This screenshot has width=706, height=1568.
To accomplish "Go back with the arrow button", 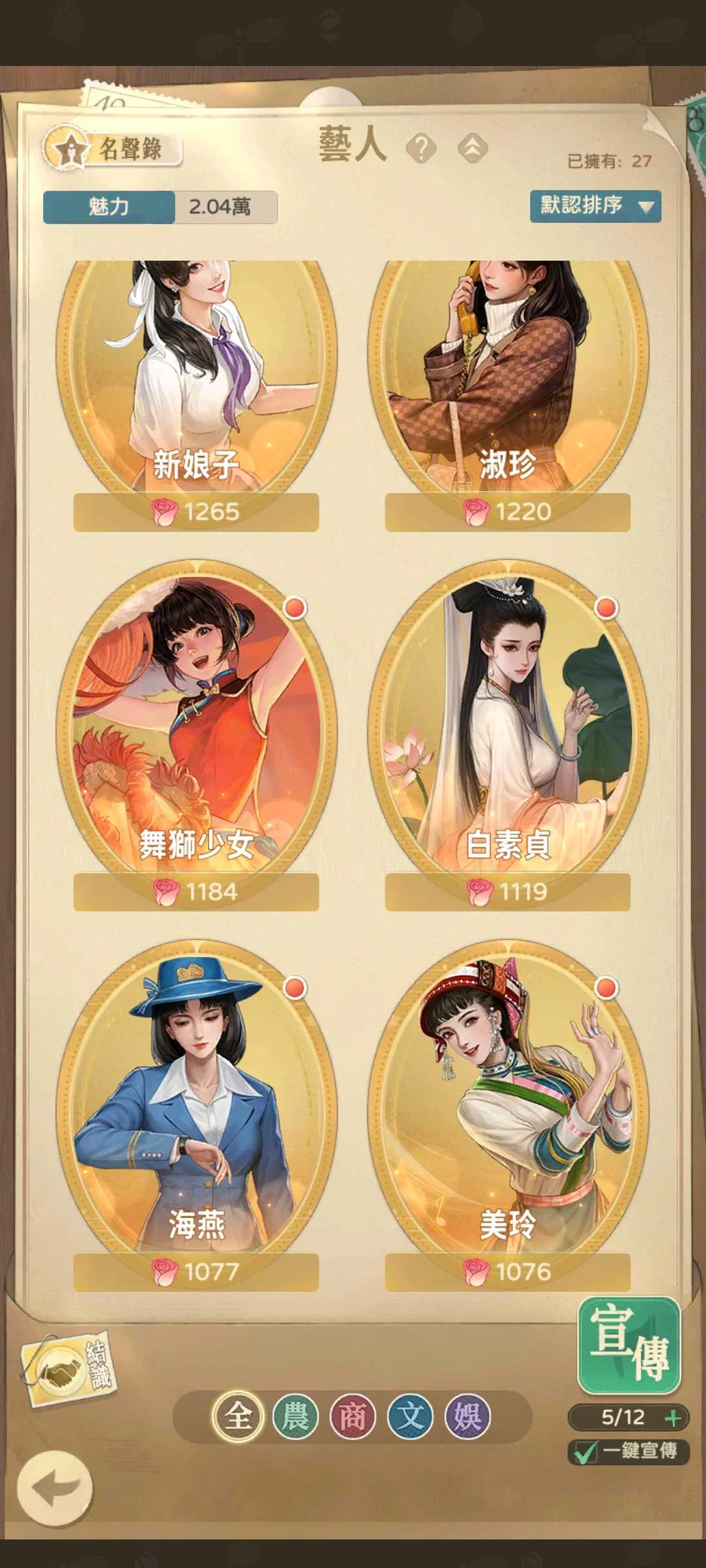I will click(x=55, y=1487).
